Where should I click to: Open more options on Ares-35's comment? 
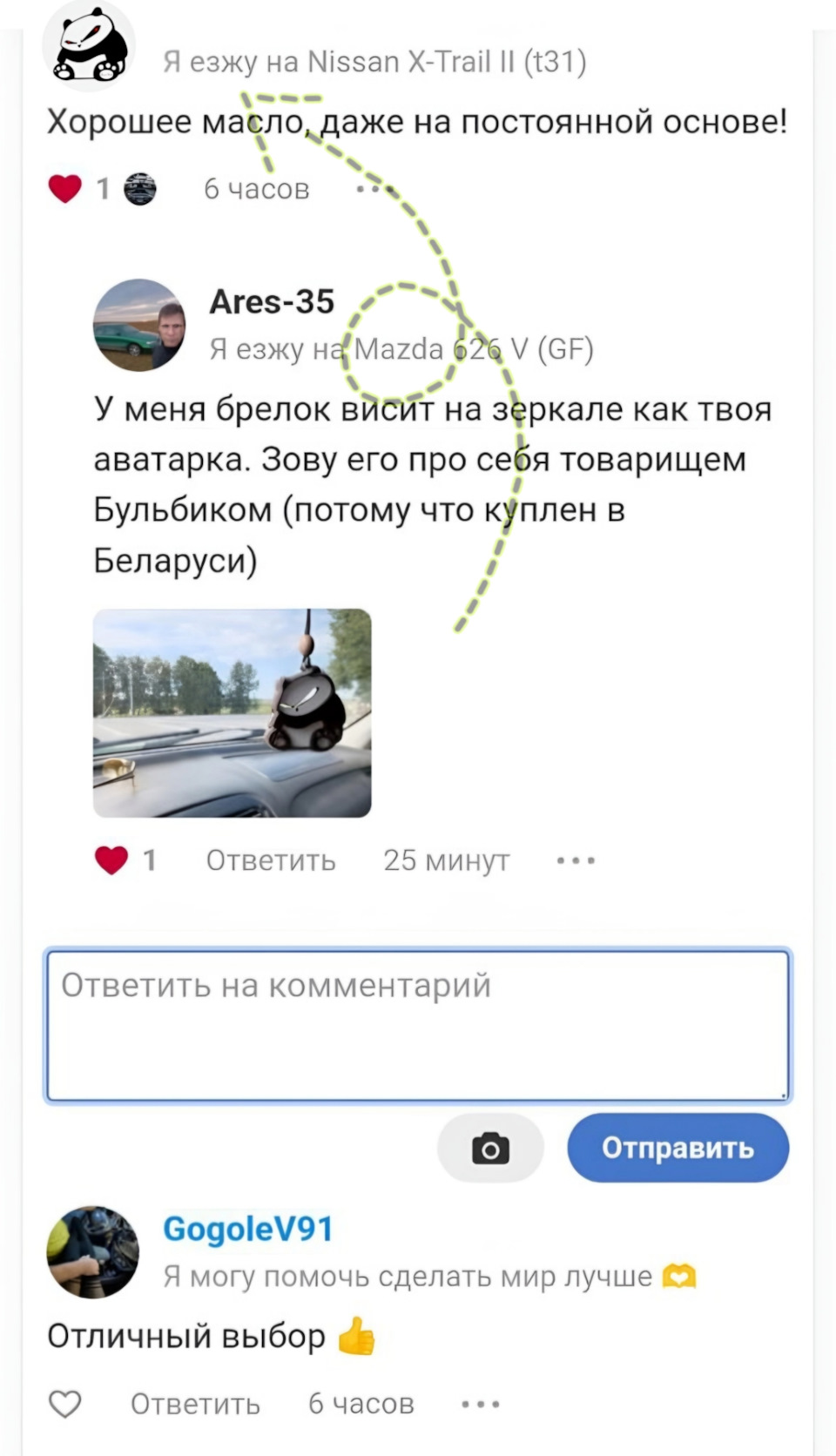576,860
